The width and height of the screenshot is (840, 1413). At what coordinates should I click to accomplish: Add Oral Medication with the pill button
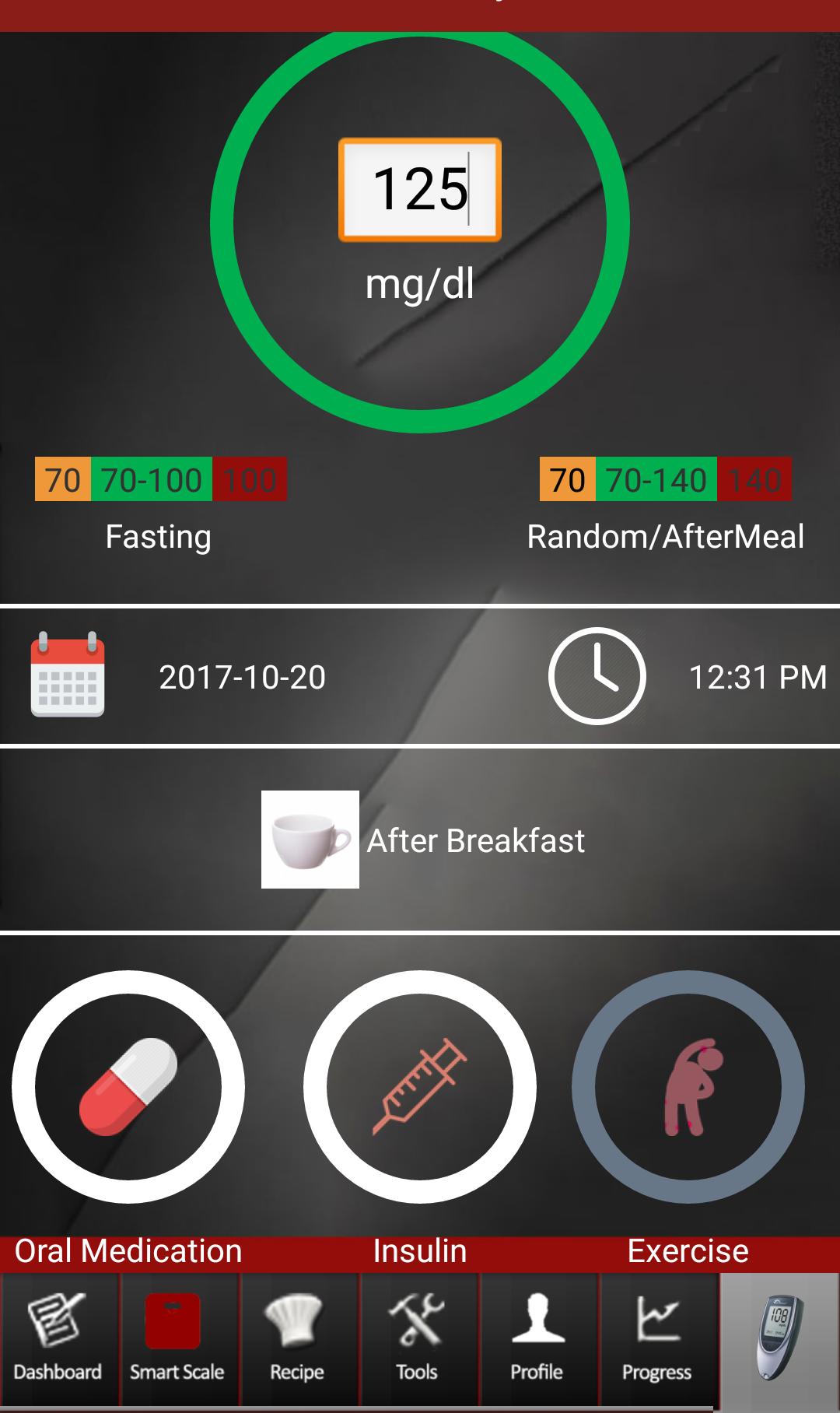click(x=128, y=1086)
